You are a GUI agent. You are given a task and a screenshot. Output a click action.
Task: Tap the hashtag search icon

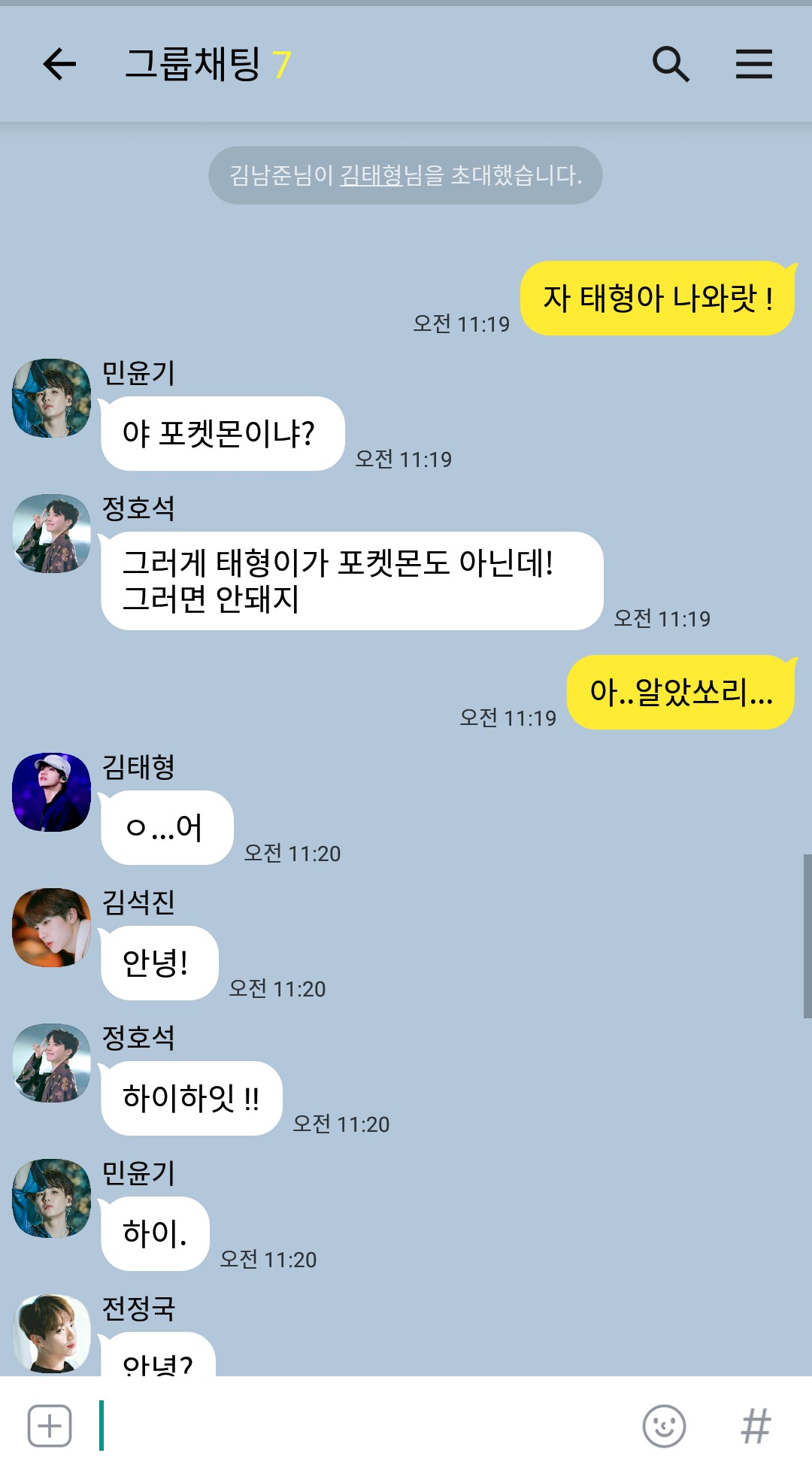[x=755, y=1425]
